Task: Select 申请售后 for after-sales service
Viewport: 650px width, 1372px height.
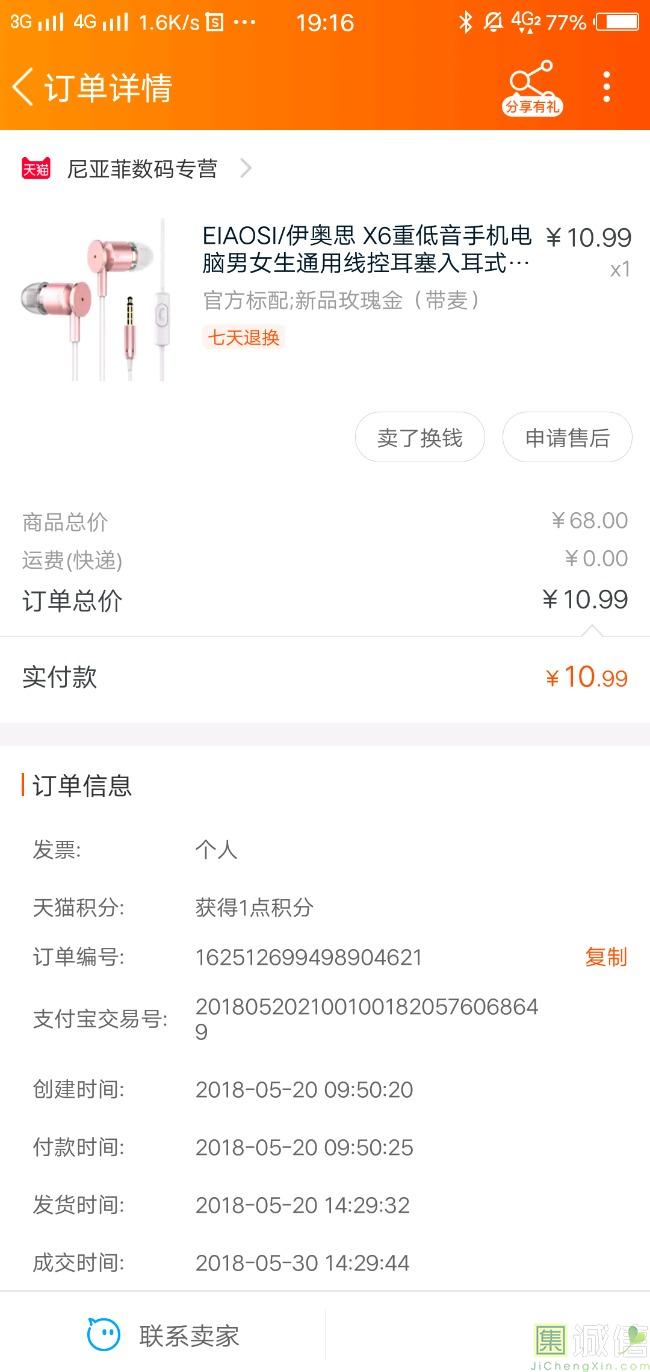Action: point(567,438)
